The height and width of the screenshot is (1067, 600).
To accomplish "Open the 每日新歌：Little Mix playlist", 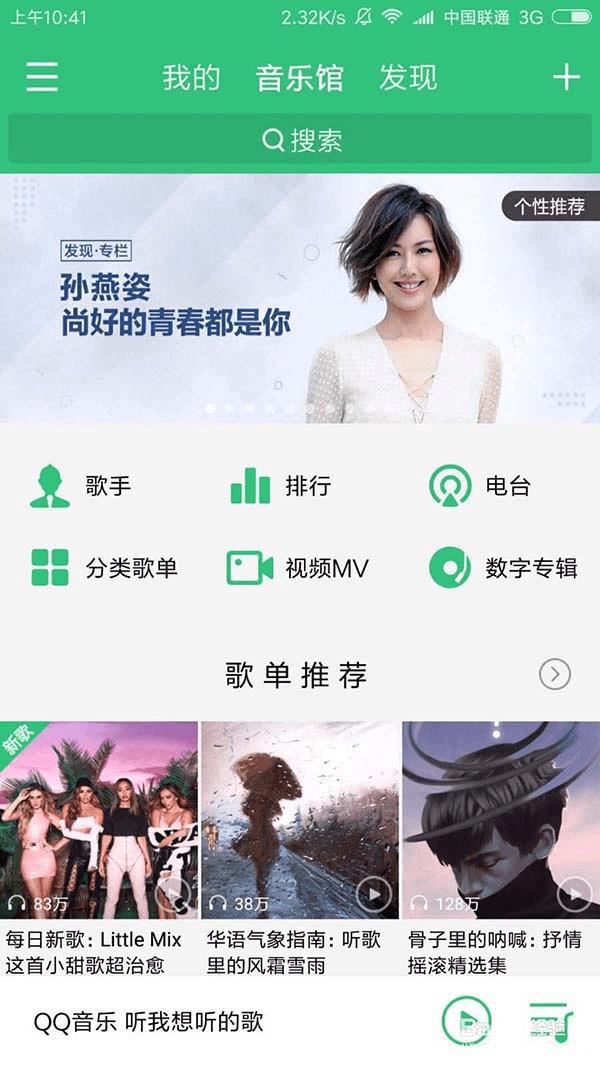I will coord(99,820).
